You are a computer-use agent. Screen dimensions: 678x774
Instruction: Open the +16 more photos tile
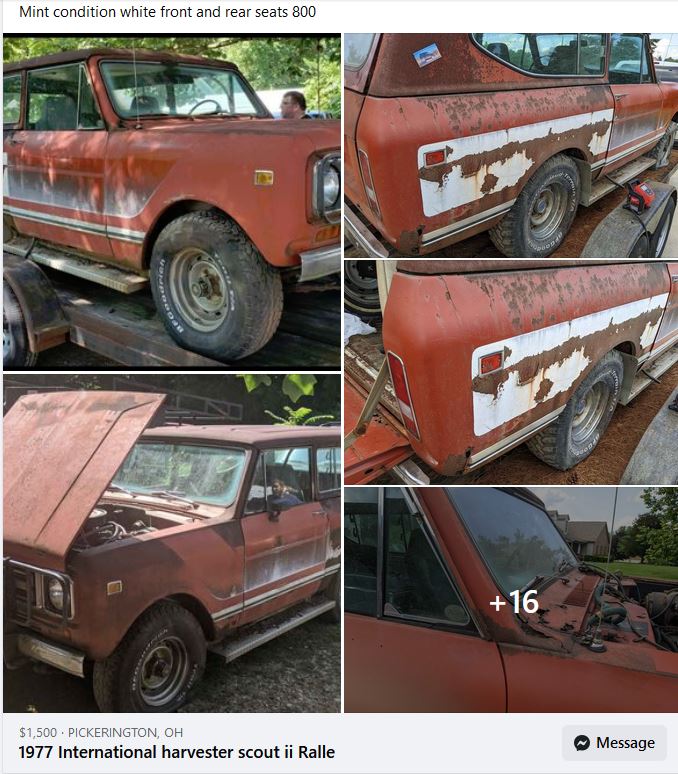pos(511,600)
